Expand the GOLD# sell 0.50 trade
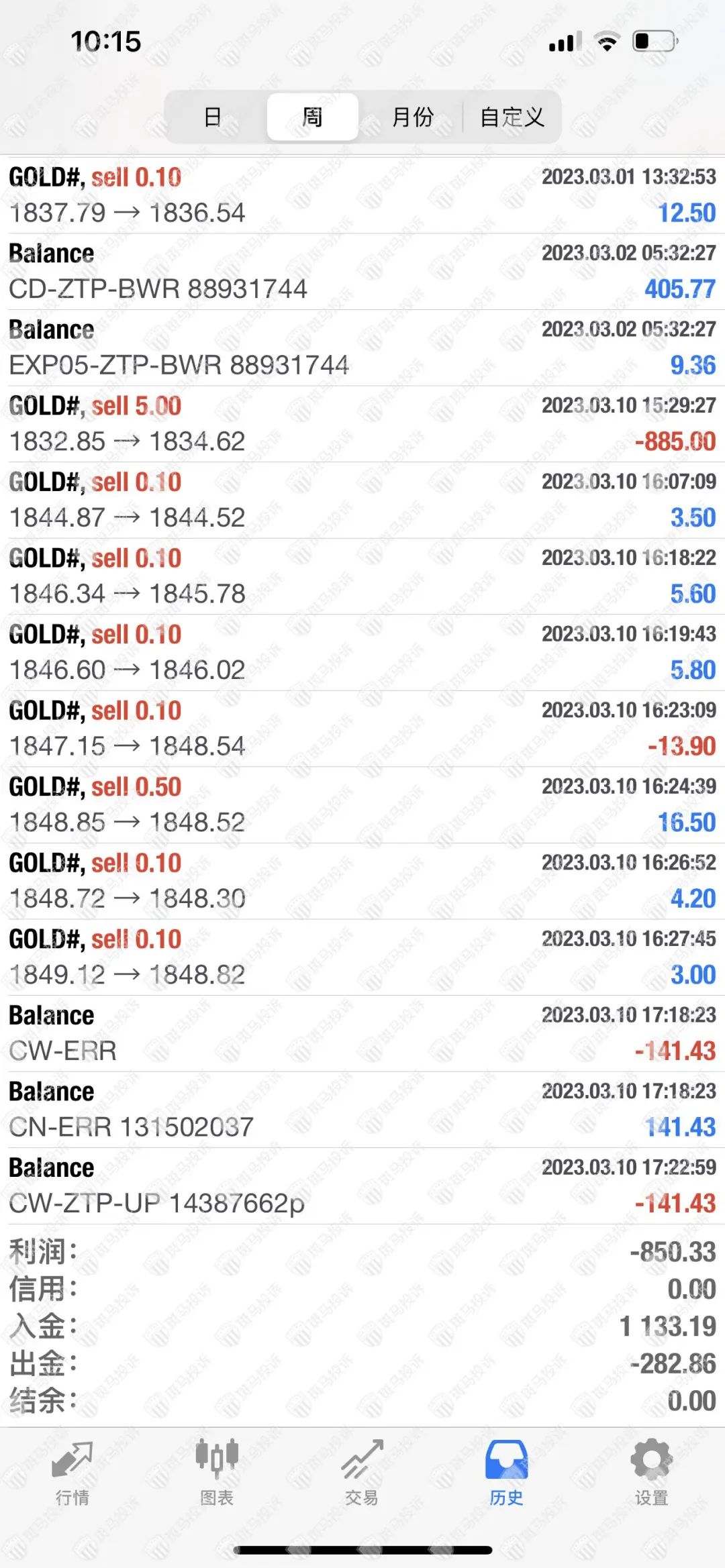The width and height of the screenshot is (725, 1568). click(x=362, y=805)
